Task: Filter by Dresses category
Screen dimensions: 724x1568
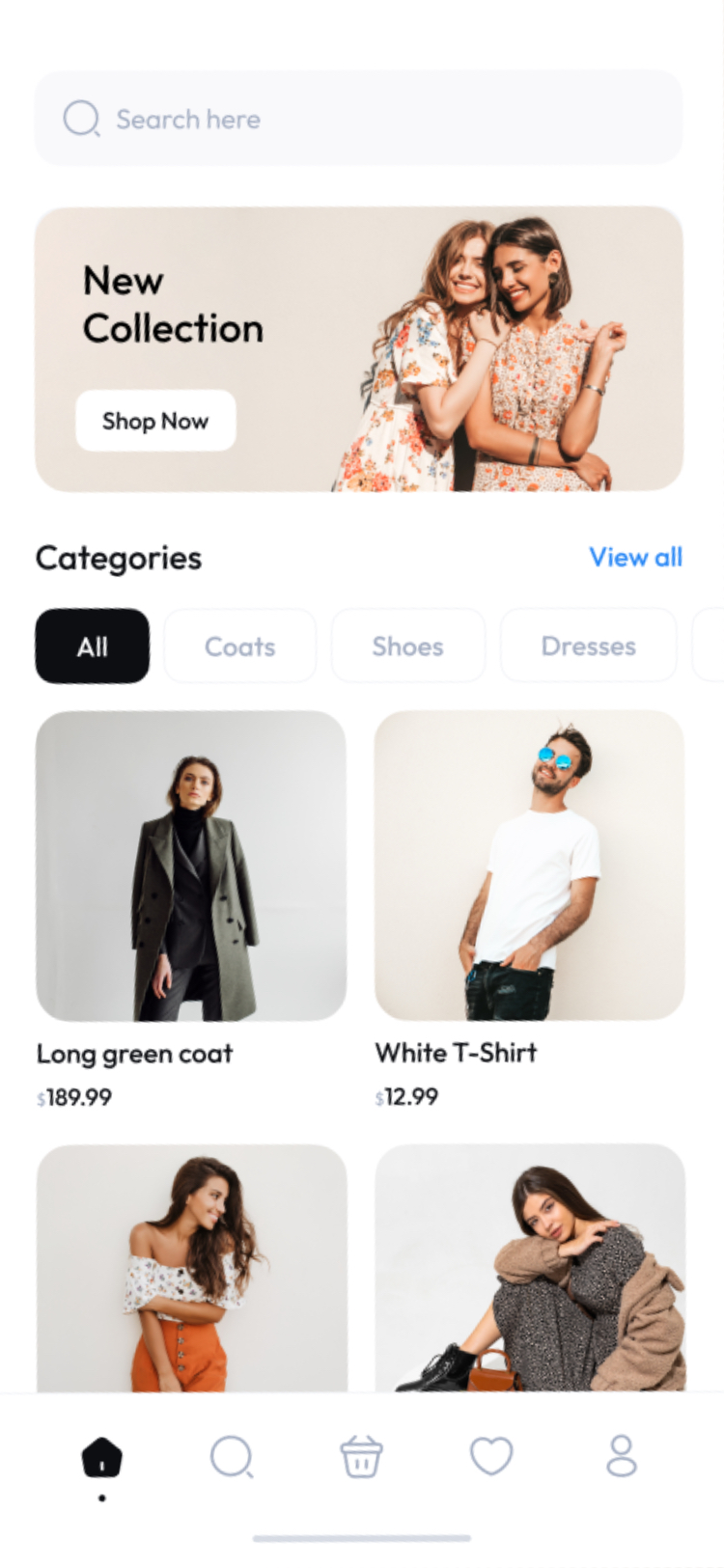Action: tap(588, 646)
